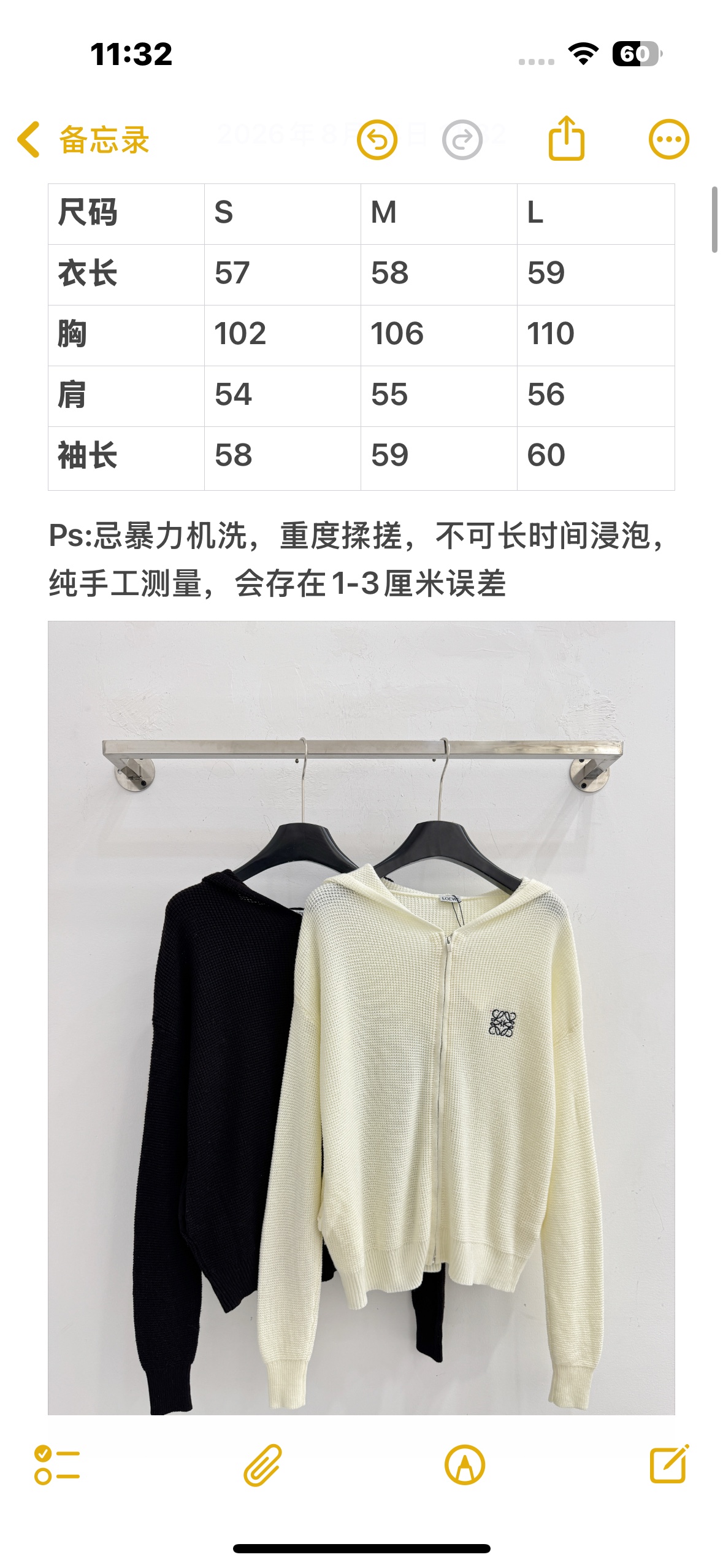Open the sweater photo attachment
This screenshot has height=1568, width=723.
pyautogui.click(x=361, y=1018)
